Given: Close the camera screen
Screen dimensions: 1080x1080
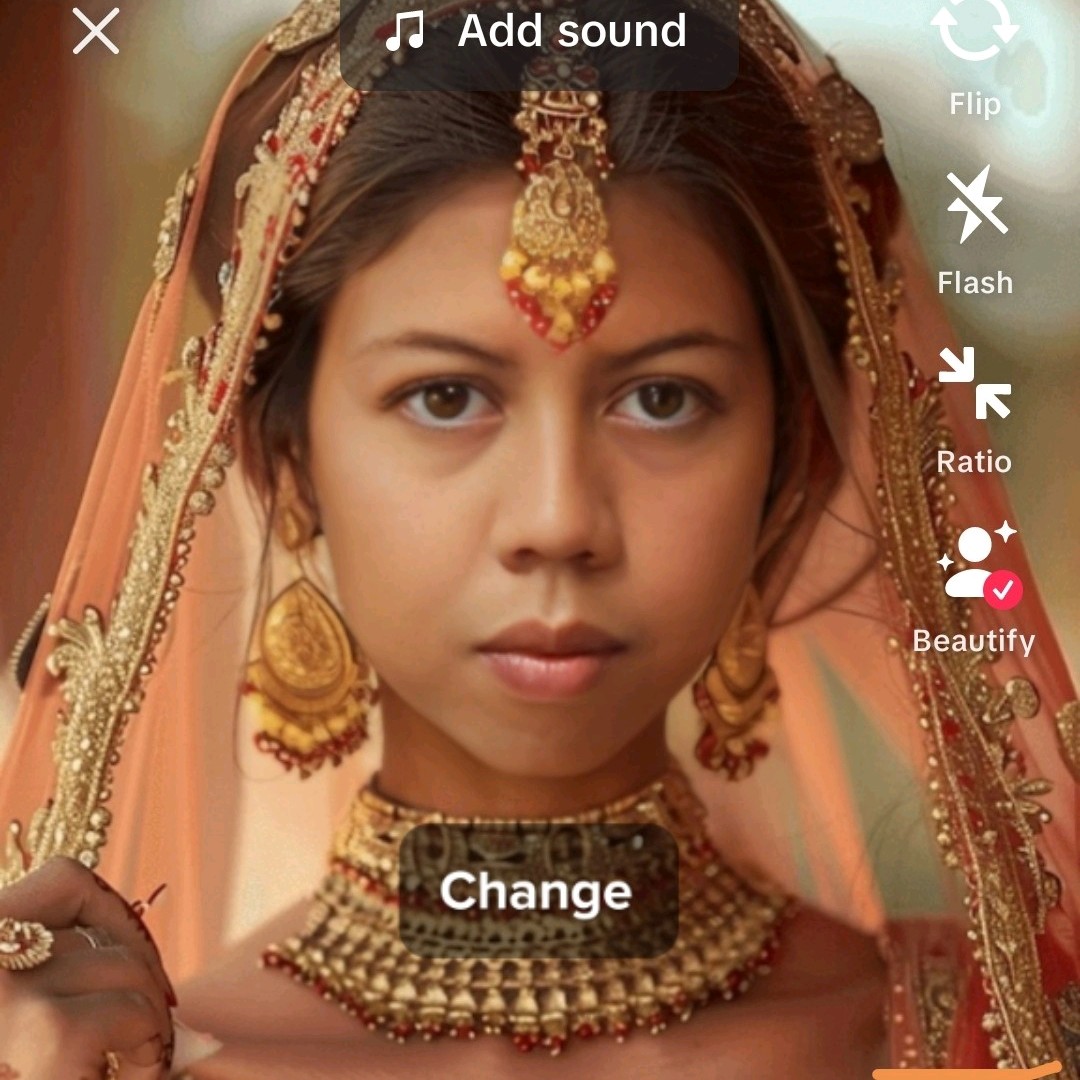Looking at the screenshot, I should [96, 32].
